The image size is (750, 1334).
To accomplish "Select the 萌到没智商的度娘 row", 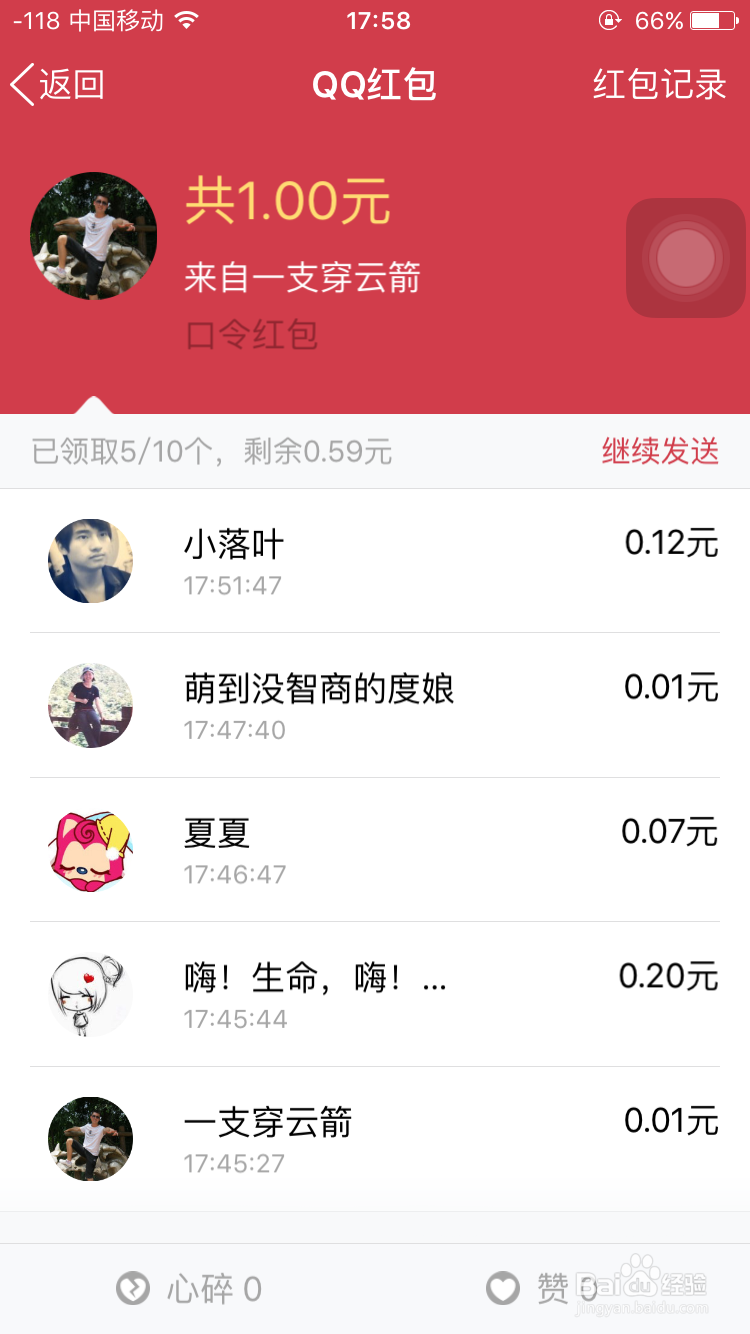I will 375,705.
